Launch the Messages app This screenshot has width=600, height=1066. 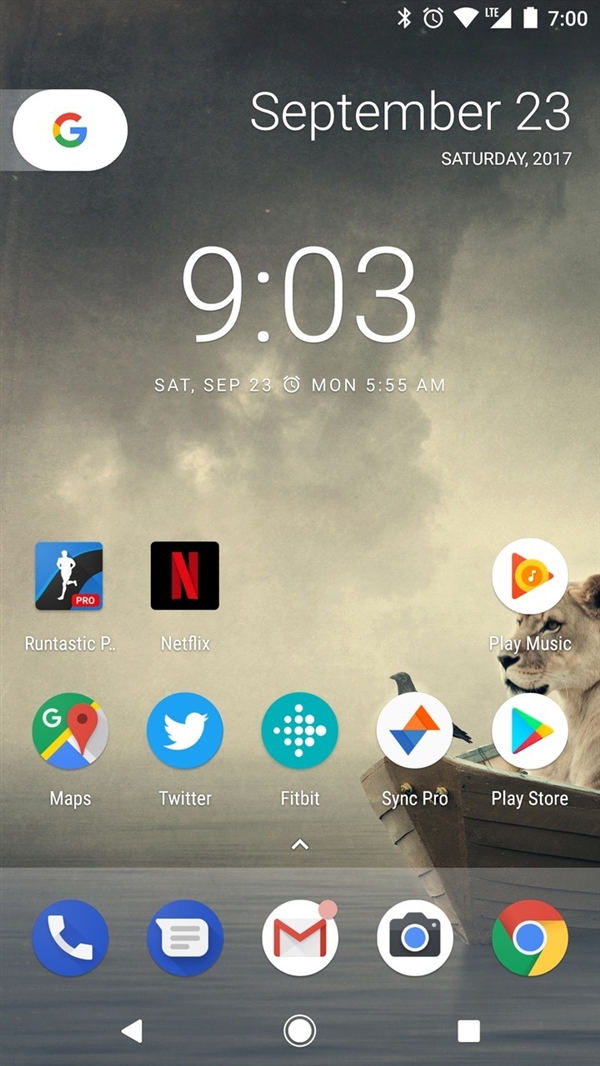click(x=185, y=938)
